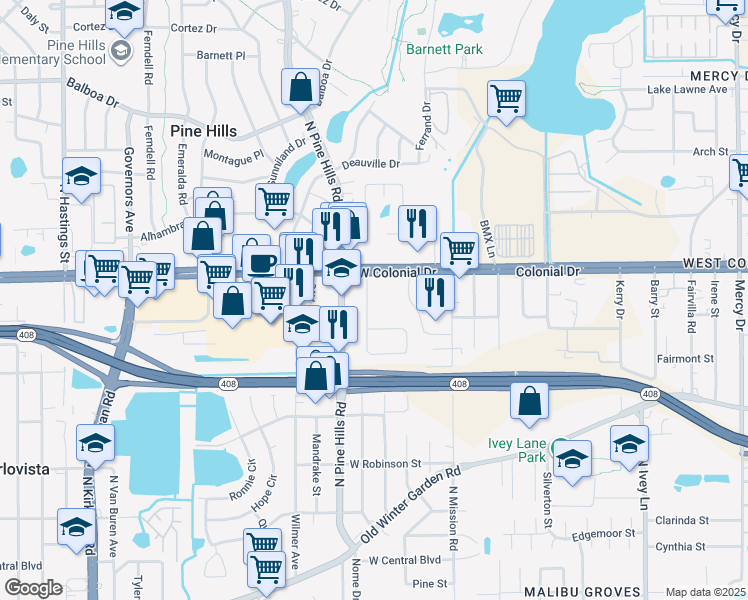This screenshot has width=748, height=600.
Task: Select the shopping cart marker near Sunniland Dr
Action: (x=274, y=200)
